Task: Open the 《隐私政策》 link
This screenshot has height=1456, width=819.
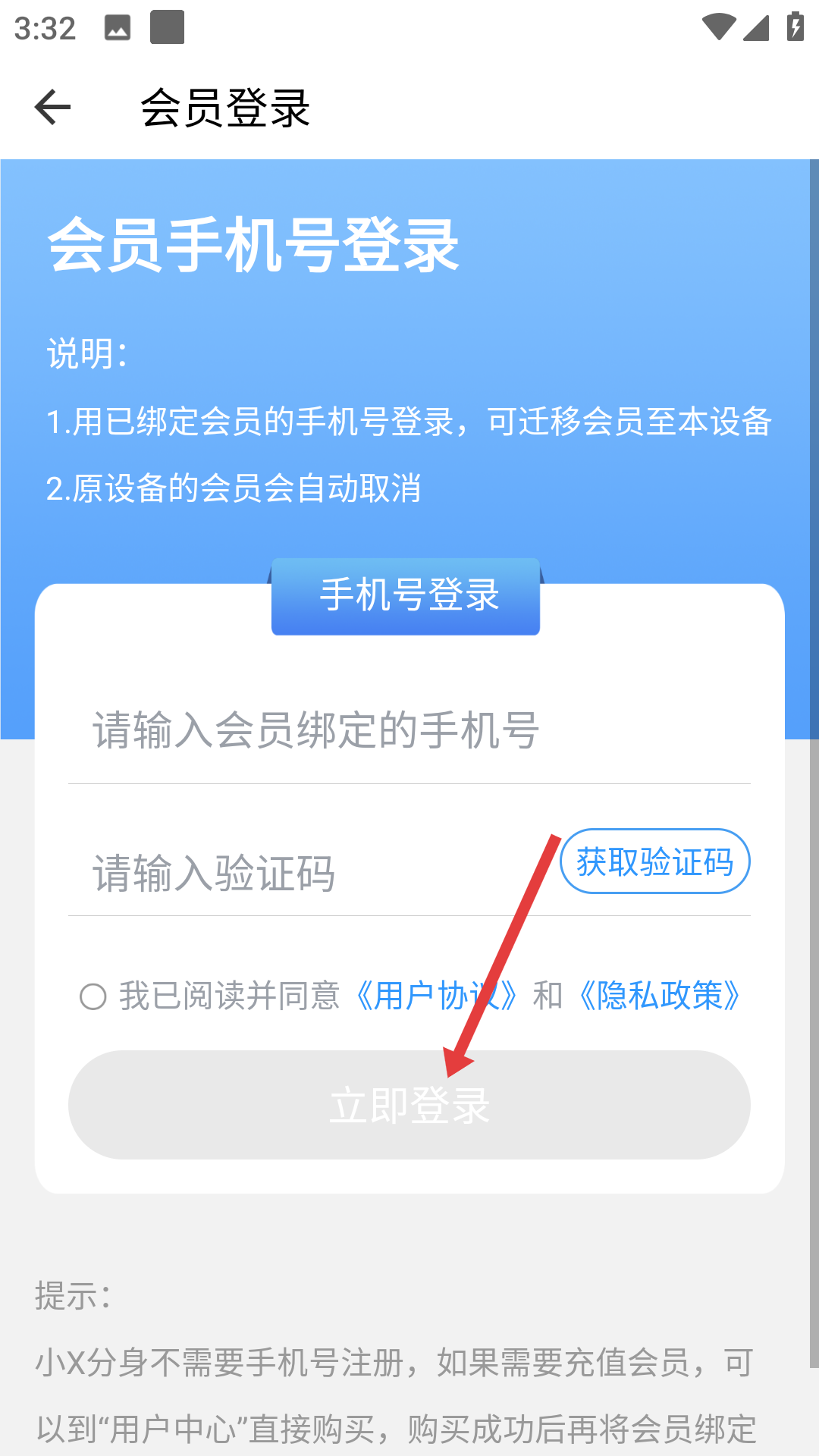Action: 660,996
